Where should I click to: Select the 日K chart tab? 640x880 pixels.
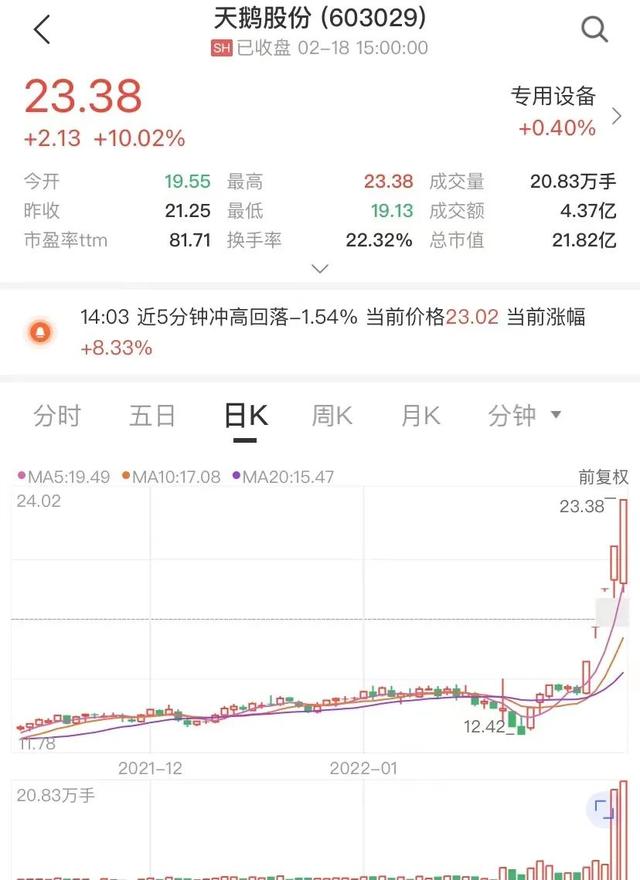(x=246, y=416)
